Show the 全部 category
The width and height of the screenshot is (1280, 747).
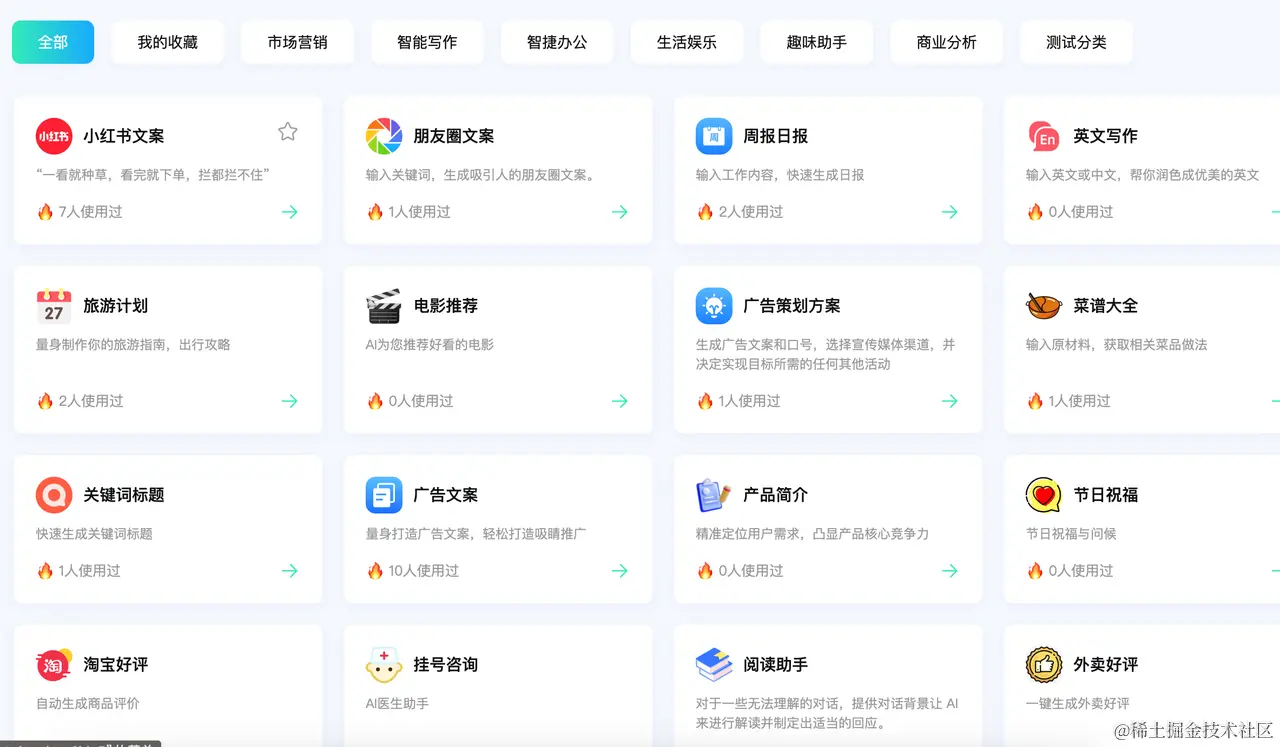[53, 42]
